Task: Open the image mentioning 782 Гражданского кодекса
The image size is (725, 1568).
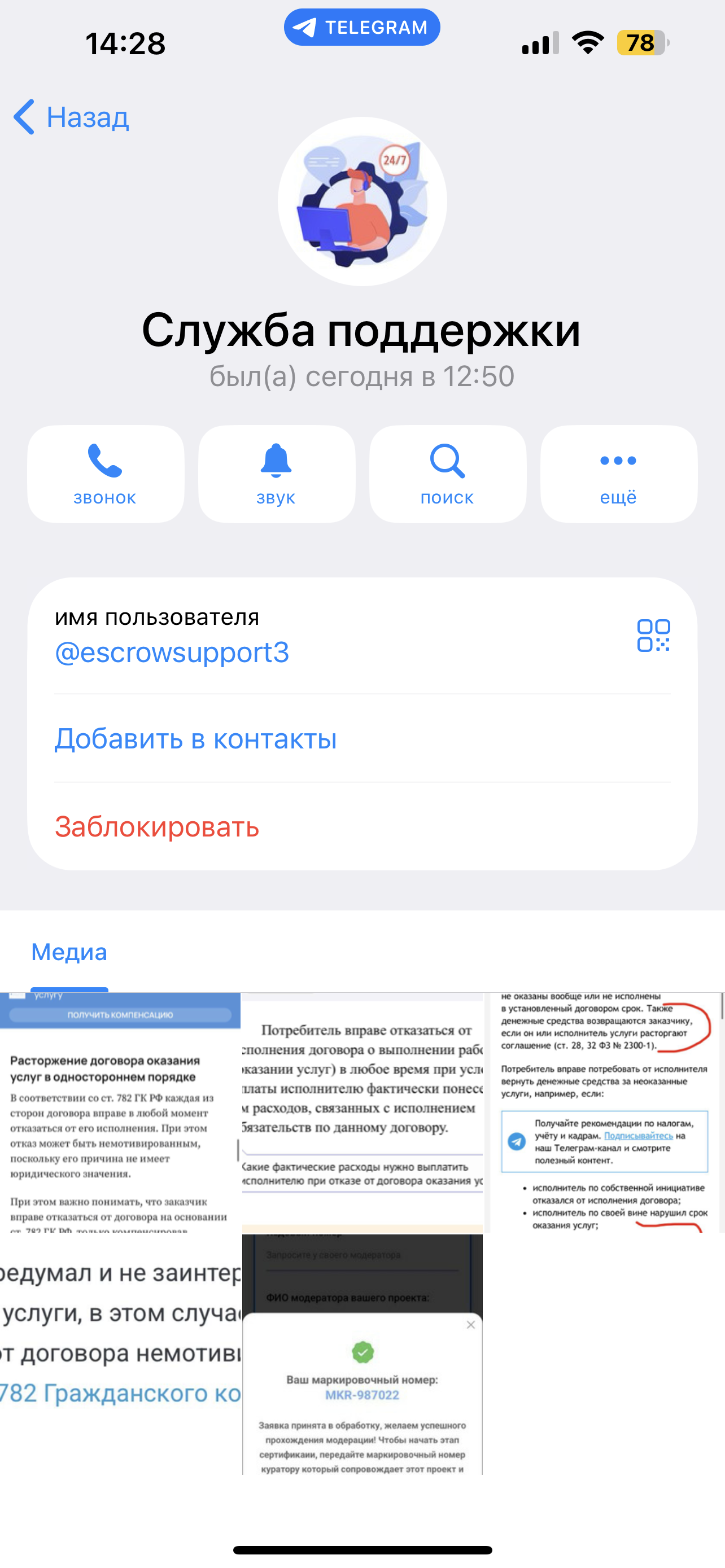Action: (120, 1354)
